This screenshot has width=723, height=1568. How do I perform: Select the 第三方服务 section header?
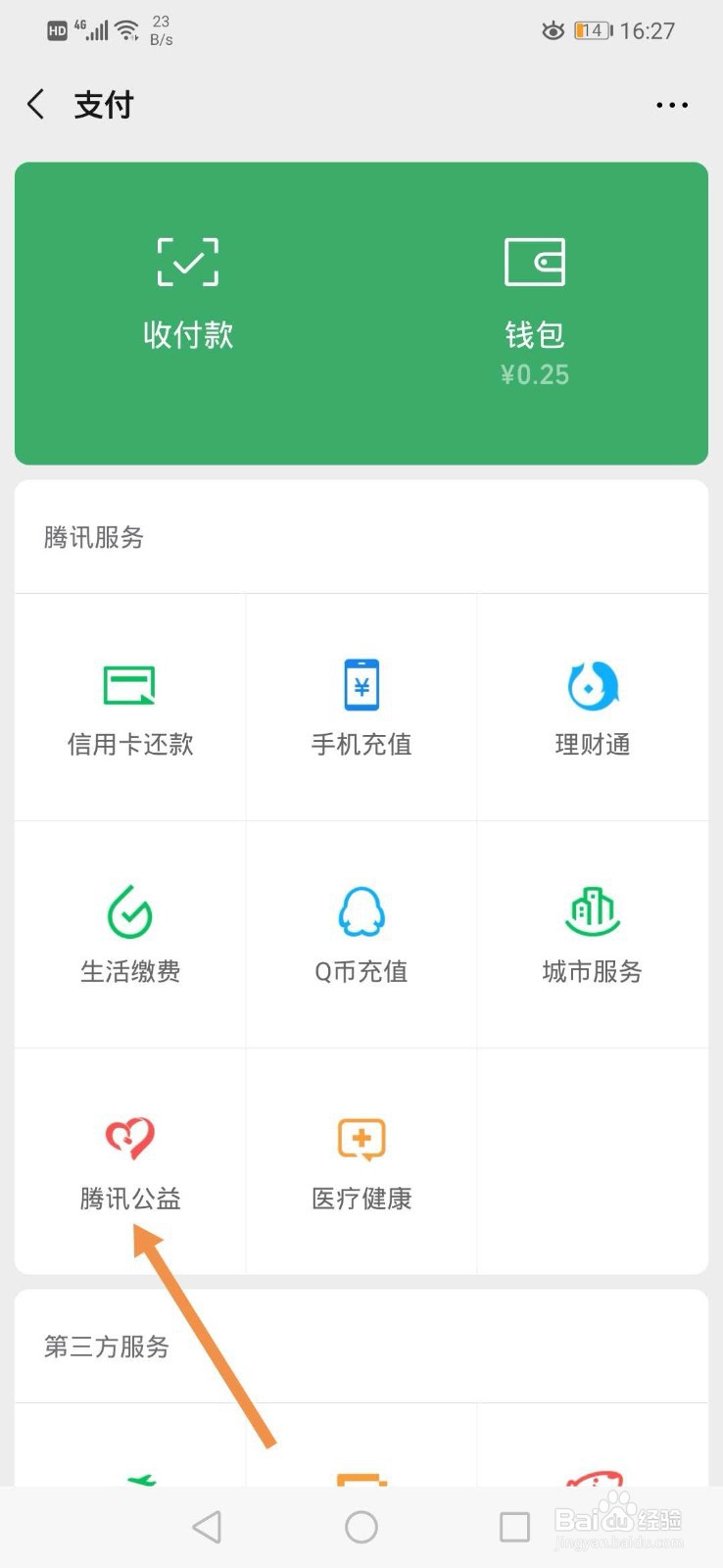(x=104, y=1347)
